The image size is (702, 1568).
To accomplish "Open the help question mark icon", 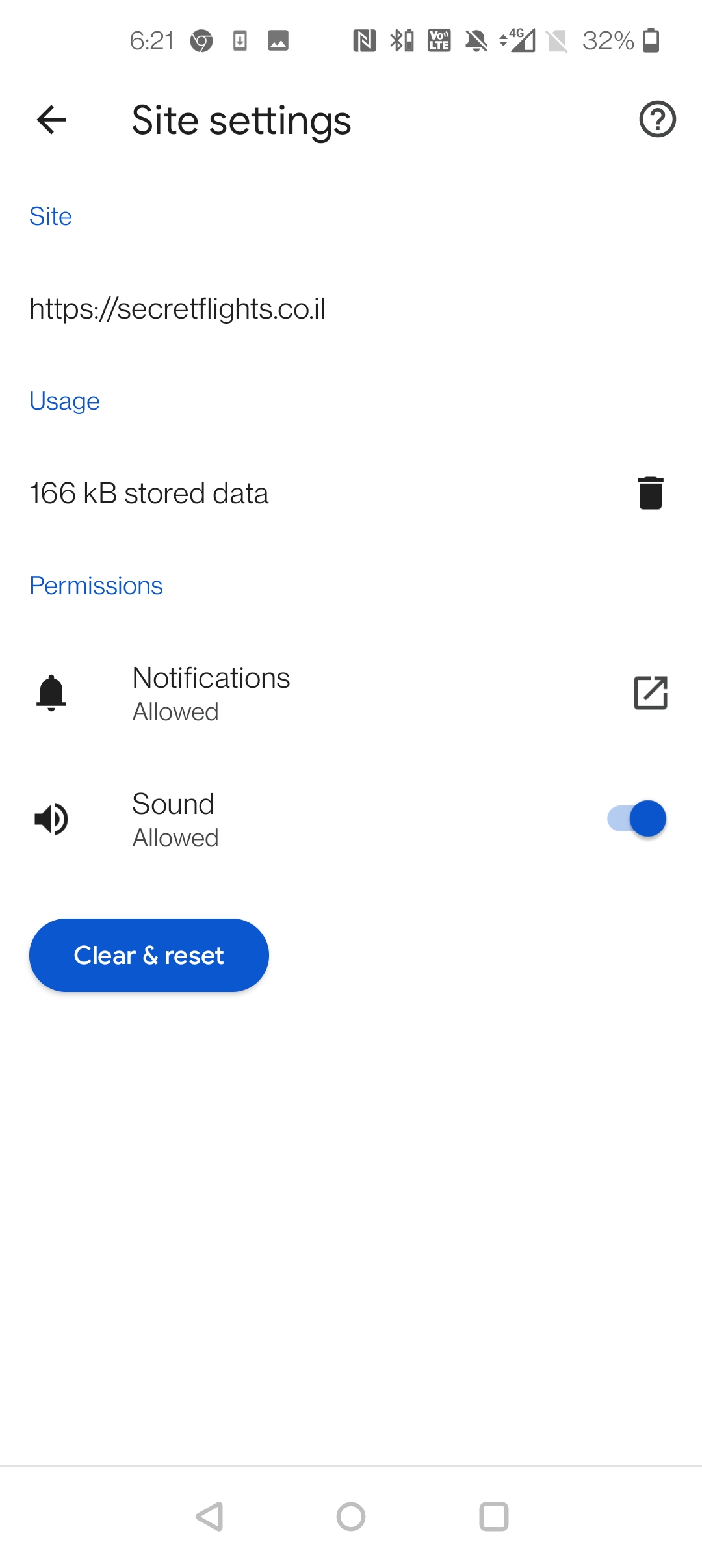I will (657, 120).
